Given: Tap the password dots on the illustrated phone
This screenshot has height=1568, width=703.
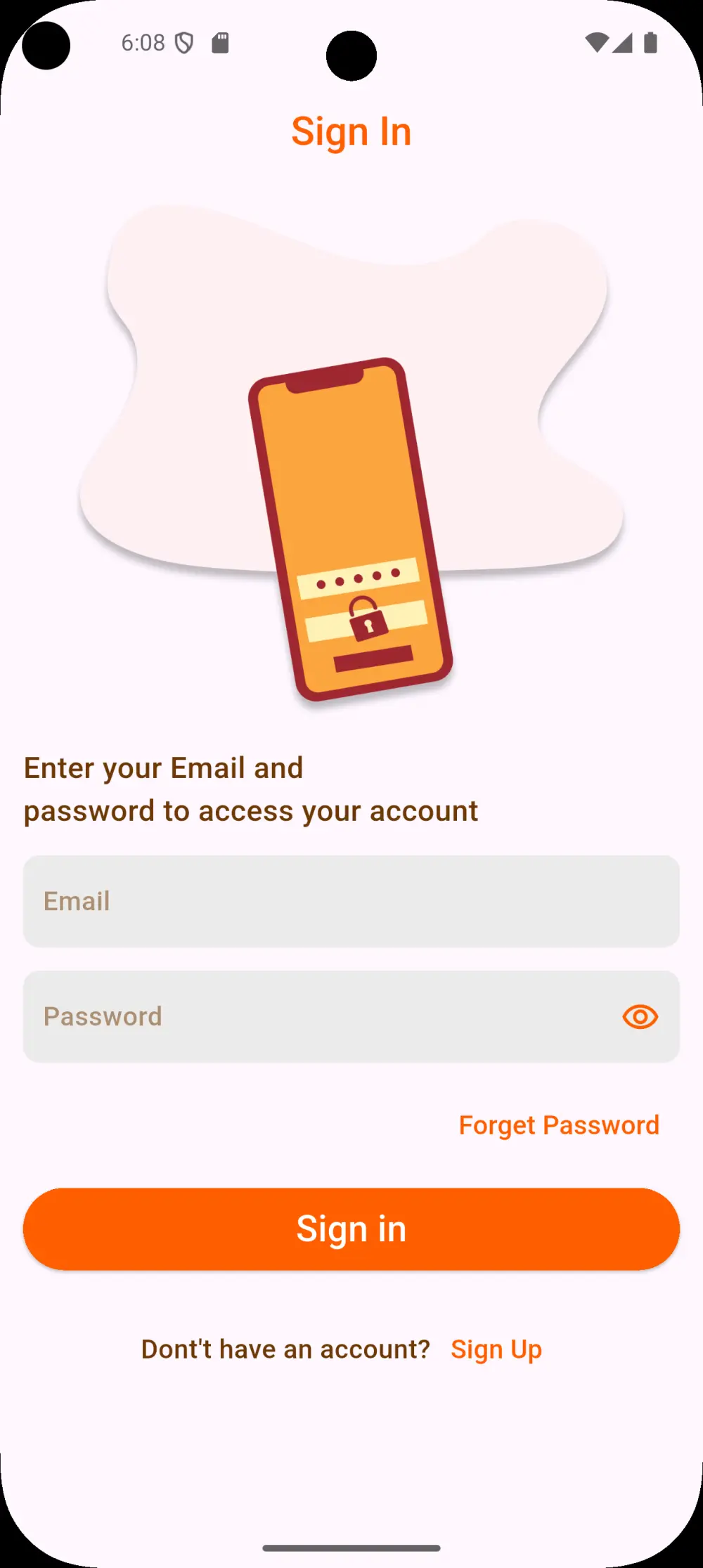Looking at the screenshot, I should coord(357,578).
